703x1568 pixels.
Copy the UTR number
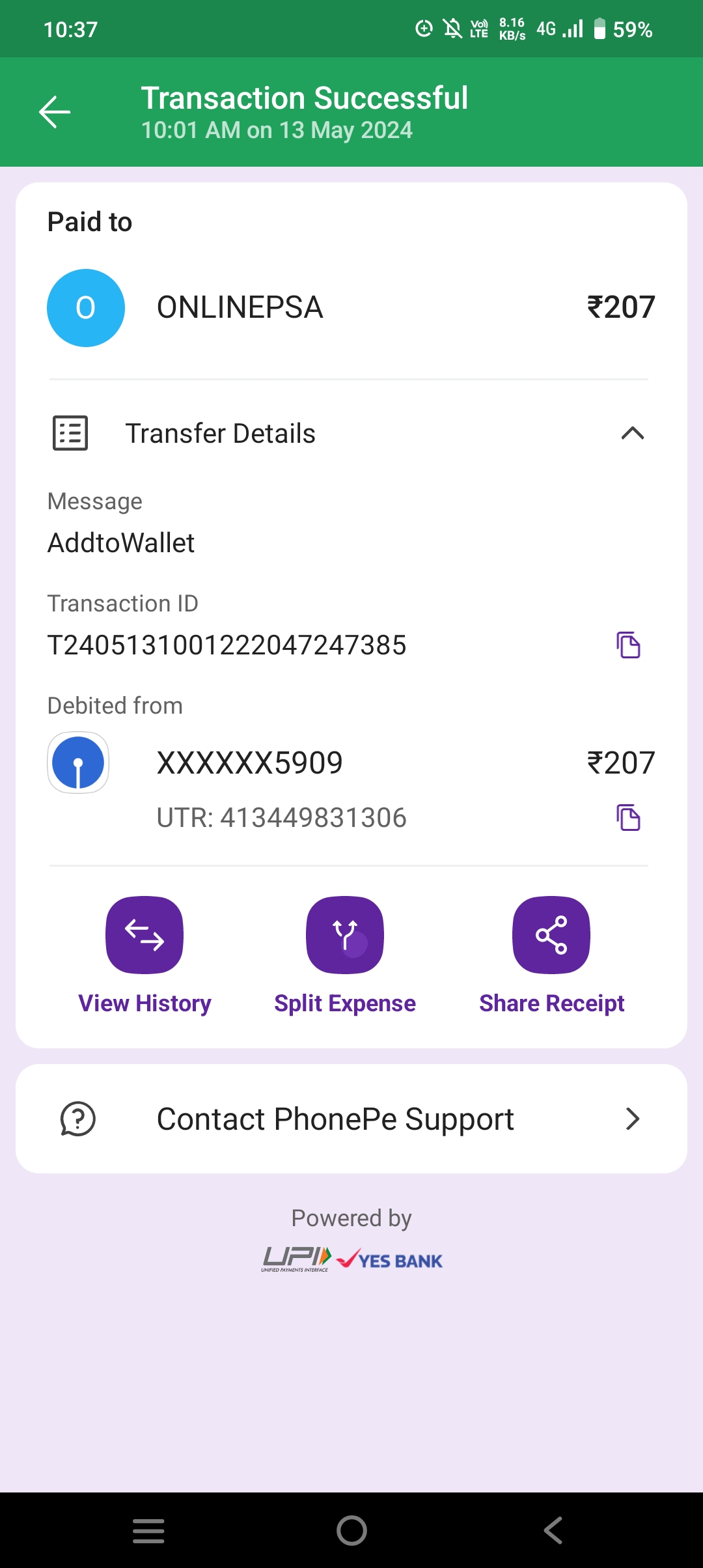pos(628,818)
